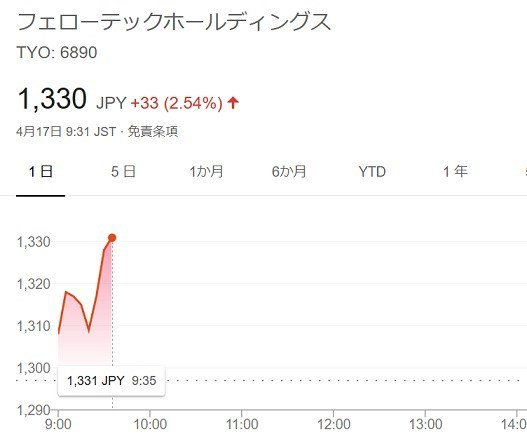Switch to the 6か月 tab
The height and width of the screenshot is (439, 527).
click(289, 172)
